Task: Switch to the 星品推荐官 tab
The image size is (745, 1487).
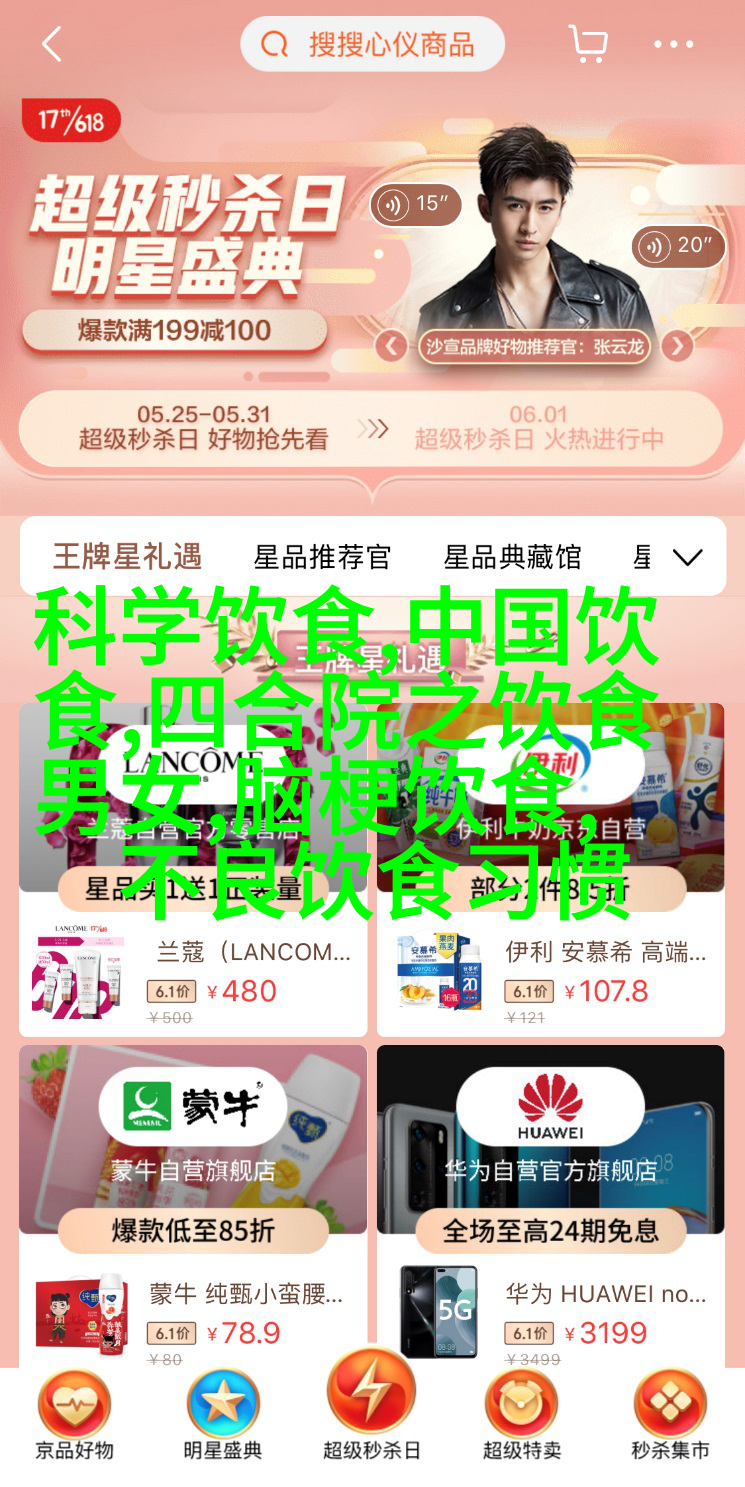Action: (x=322, y=557)
